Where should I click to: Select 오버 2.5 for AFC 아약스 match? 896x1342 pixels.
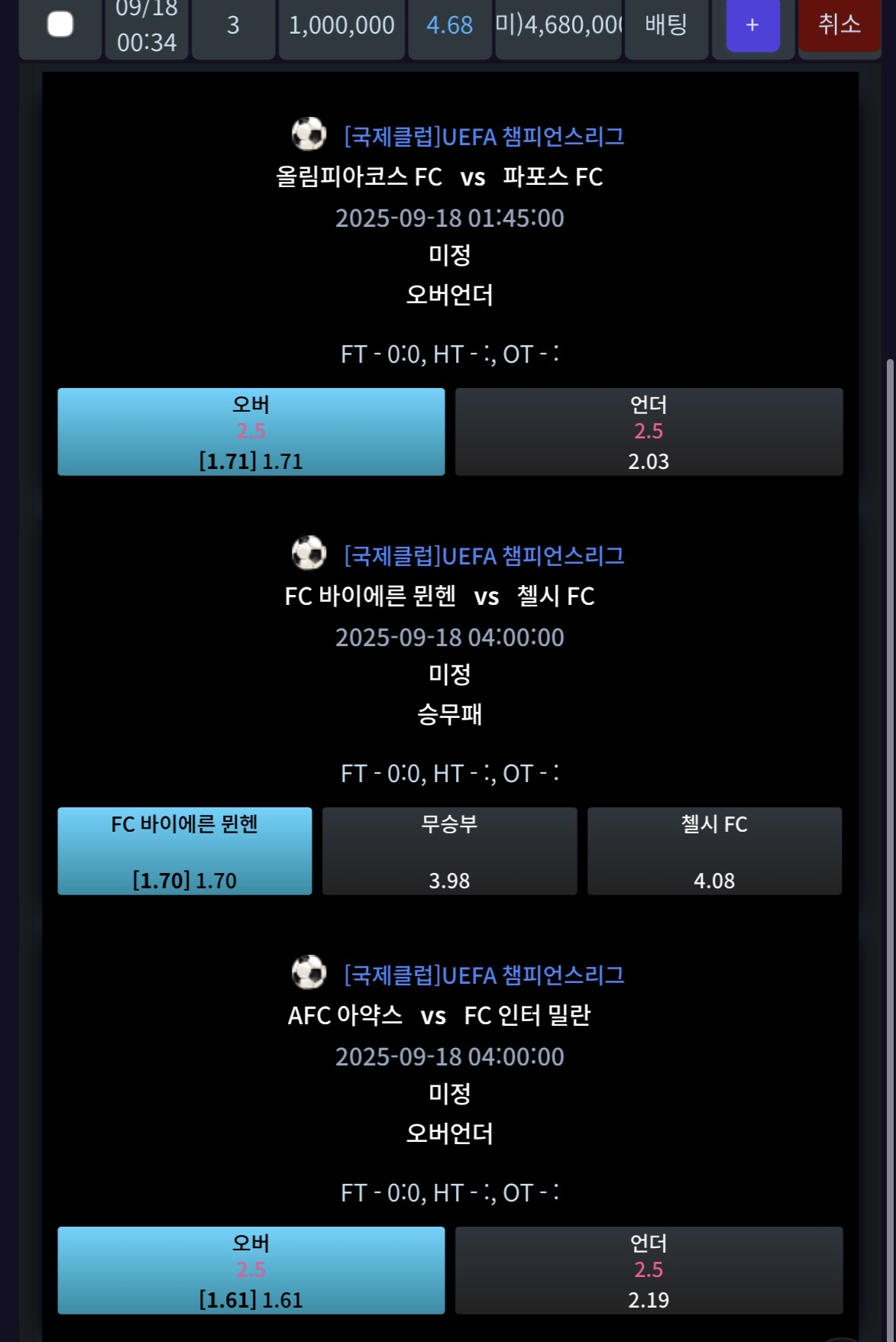tap(251, 1270)
